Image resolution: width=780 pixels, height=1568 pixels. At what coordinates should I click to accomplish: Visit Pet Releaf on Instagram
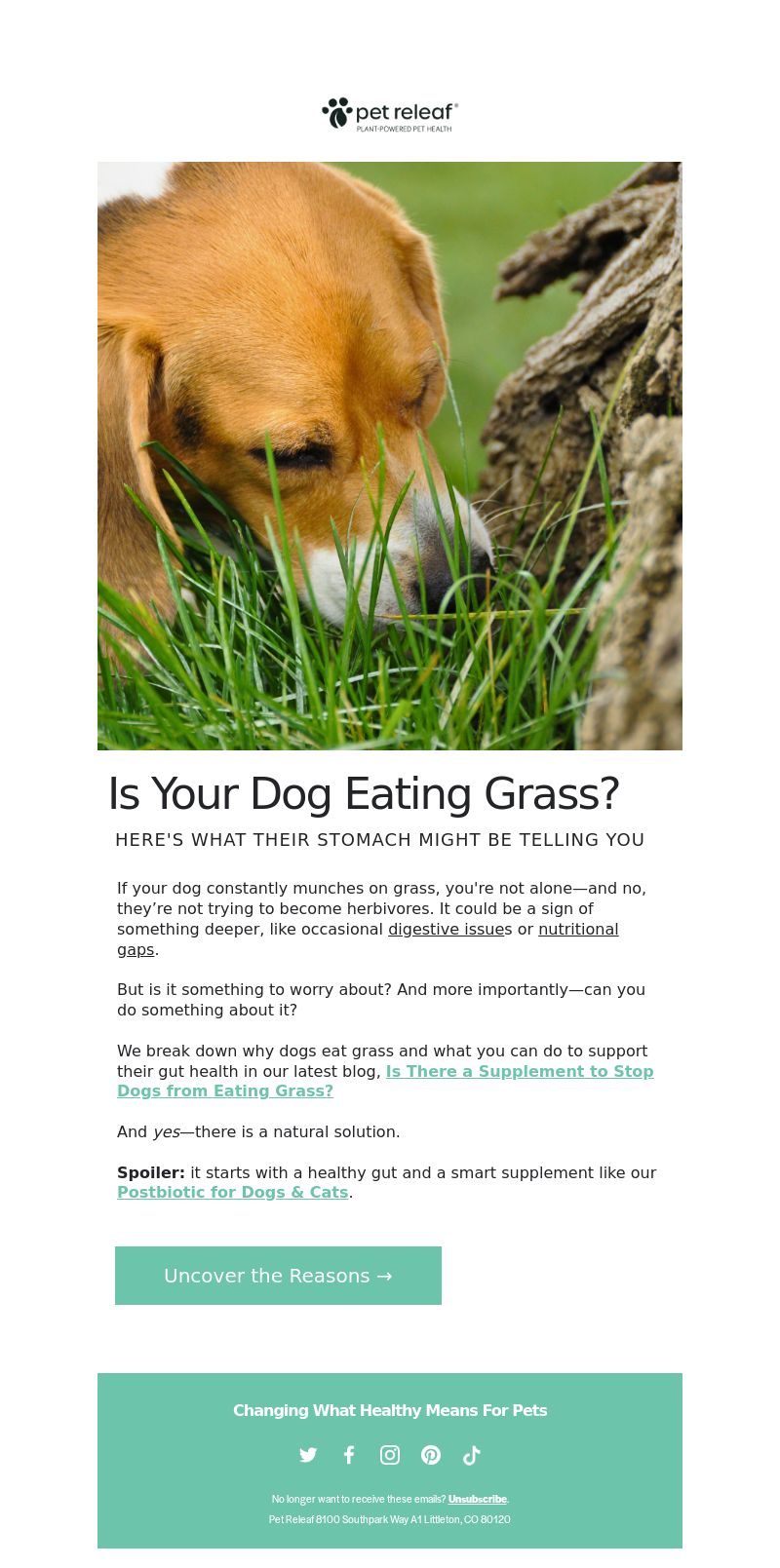(x=390, y=1455)
